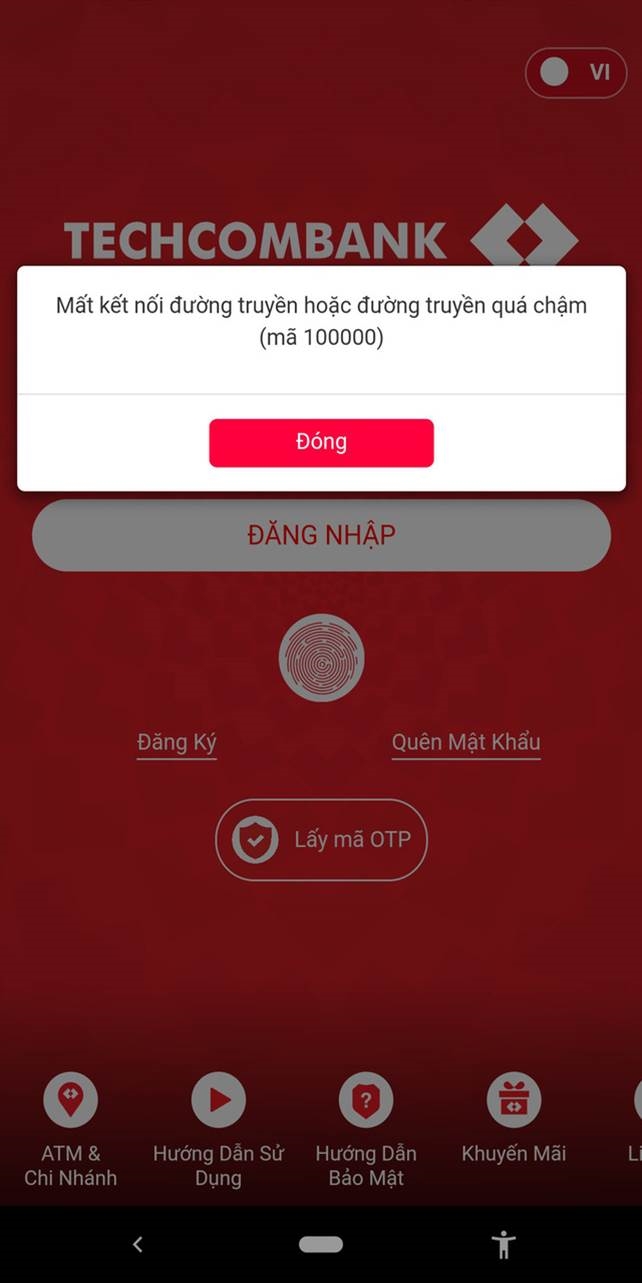Viewport: 642px width, 1283px height.
Task: Log in using the fingerprint icon
Action: 321,658
